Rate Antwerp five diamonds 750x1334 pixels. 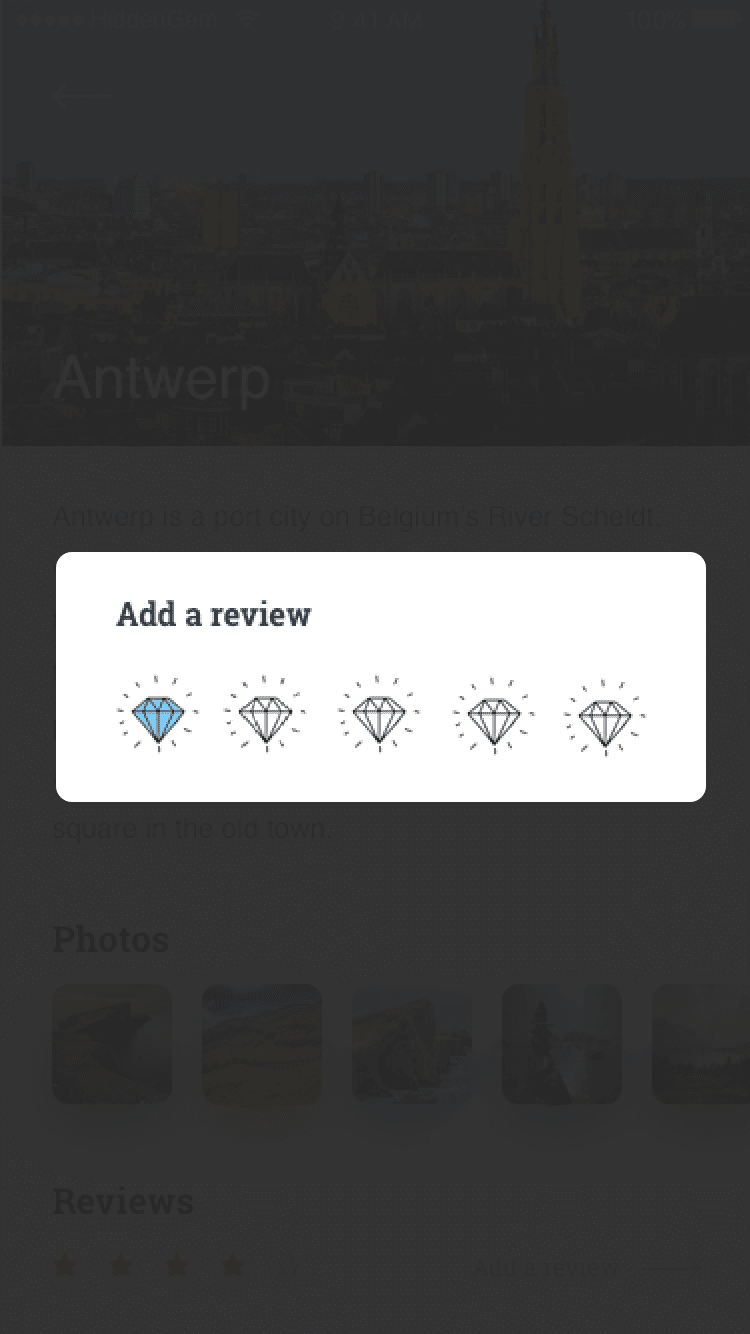coord(605,718)
